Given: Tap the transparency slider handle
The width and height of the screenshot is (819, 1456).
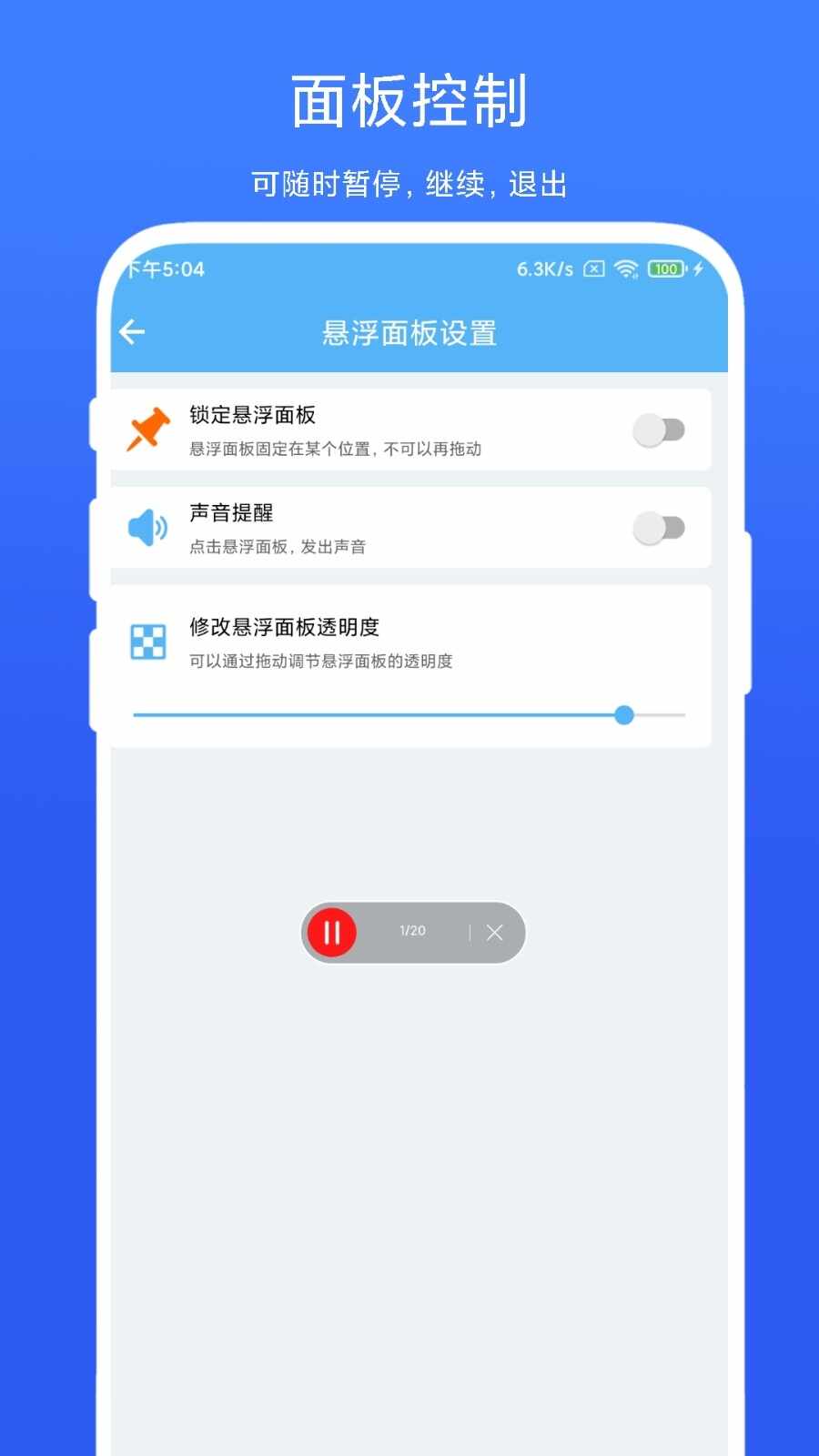Looking at the screenshot, I should pos(624,716).
